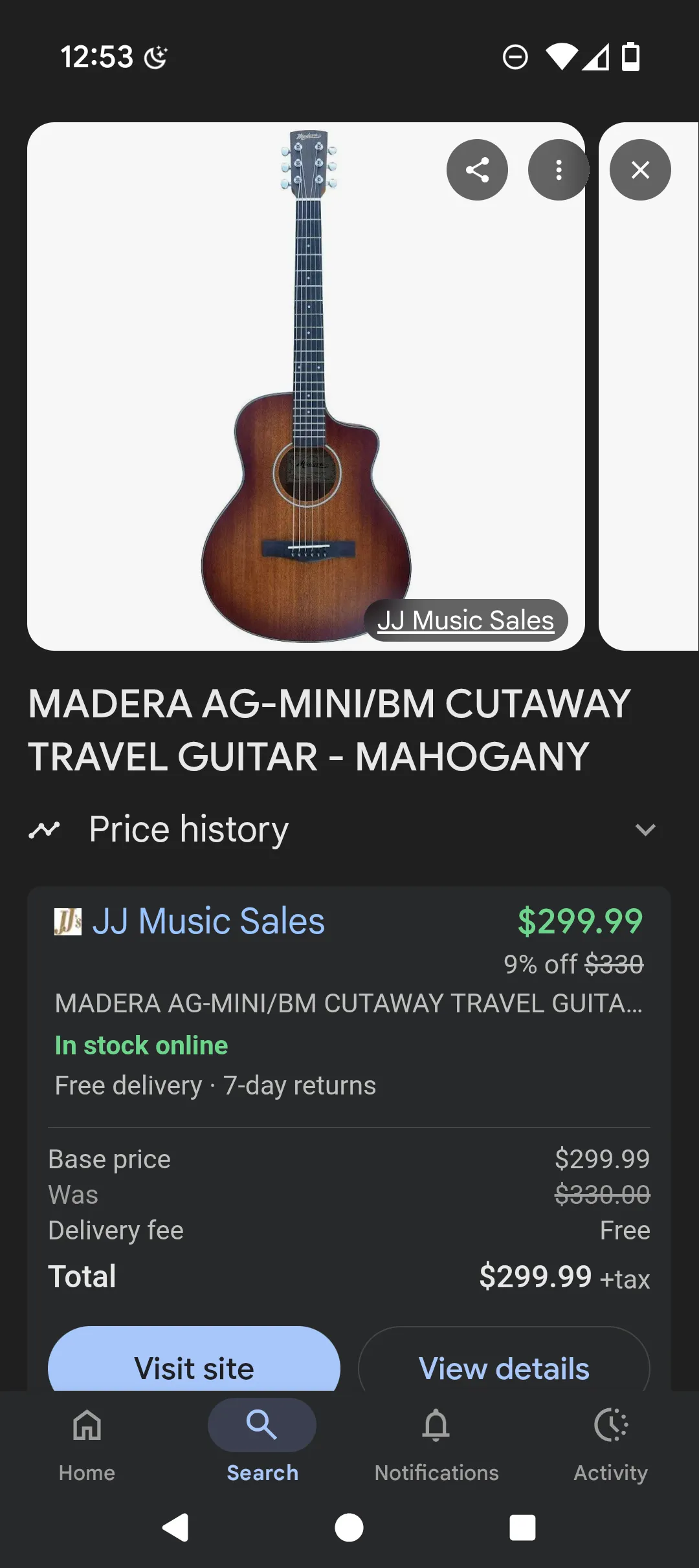Go back using system back button
The height and width of the screenshot is (1568, 699).
[x=175, y=1528]
